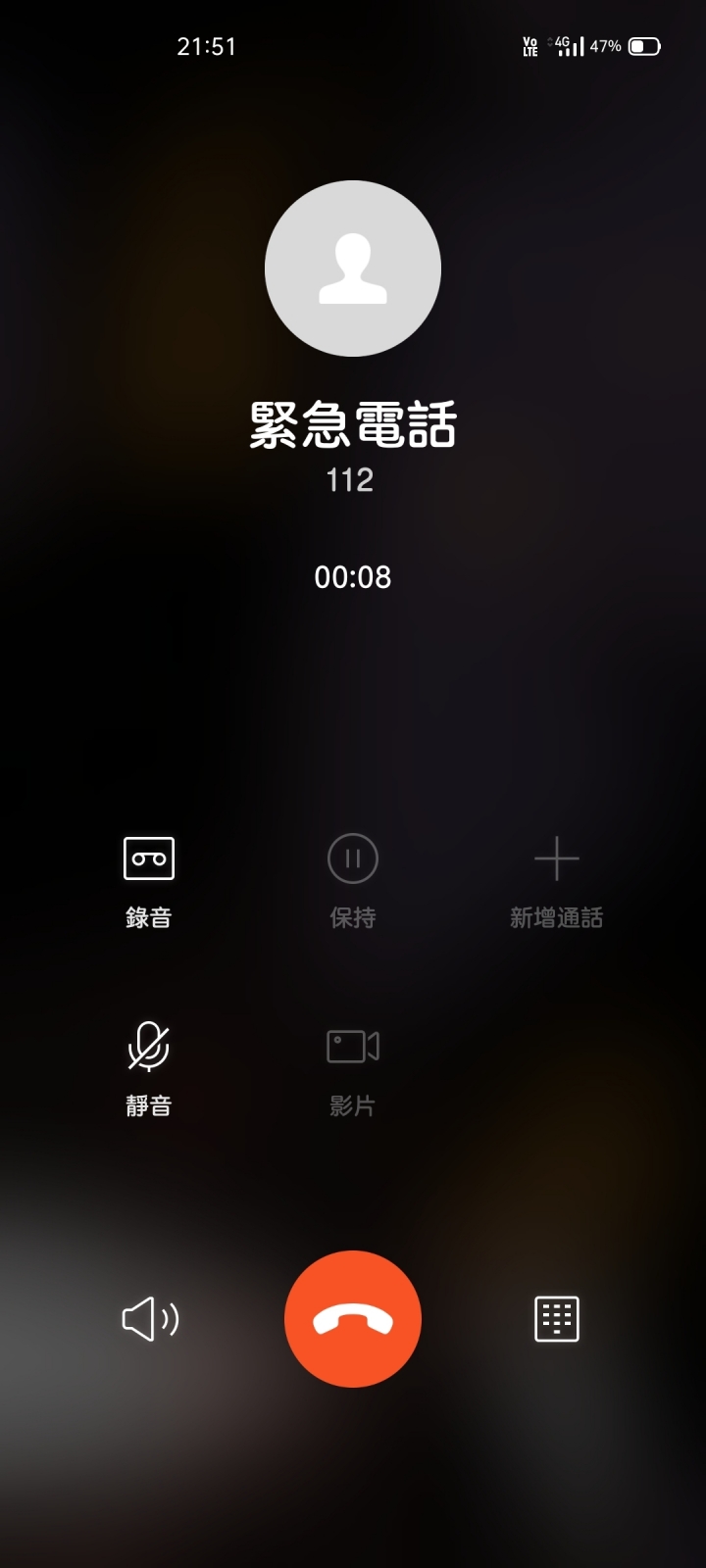The height and width of the screenshot is (1568, 706).
Task: Turn on the speakerphone
Action: click(150, 1319)
